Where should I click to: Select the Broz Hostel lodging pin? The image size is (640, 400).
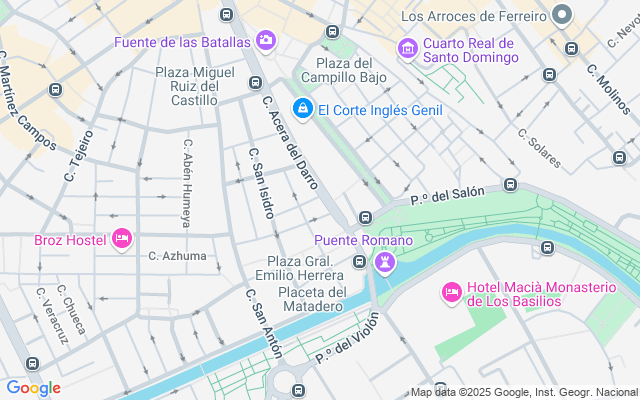pos(122,238)
